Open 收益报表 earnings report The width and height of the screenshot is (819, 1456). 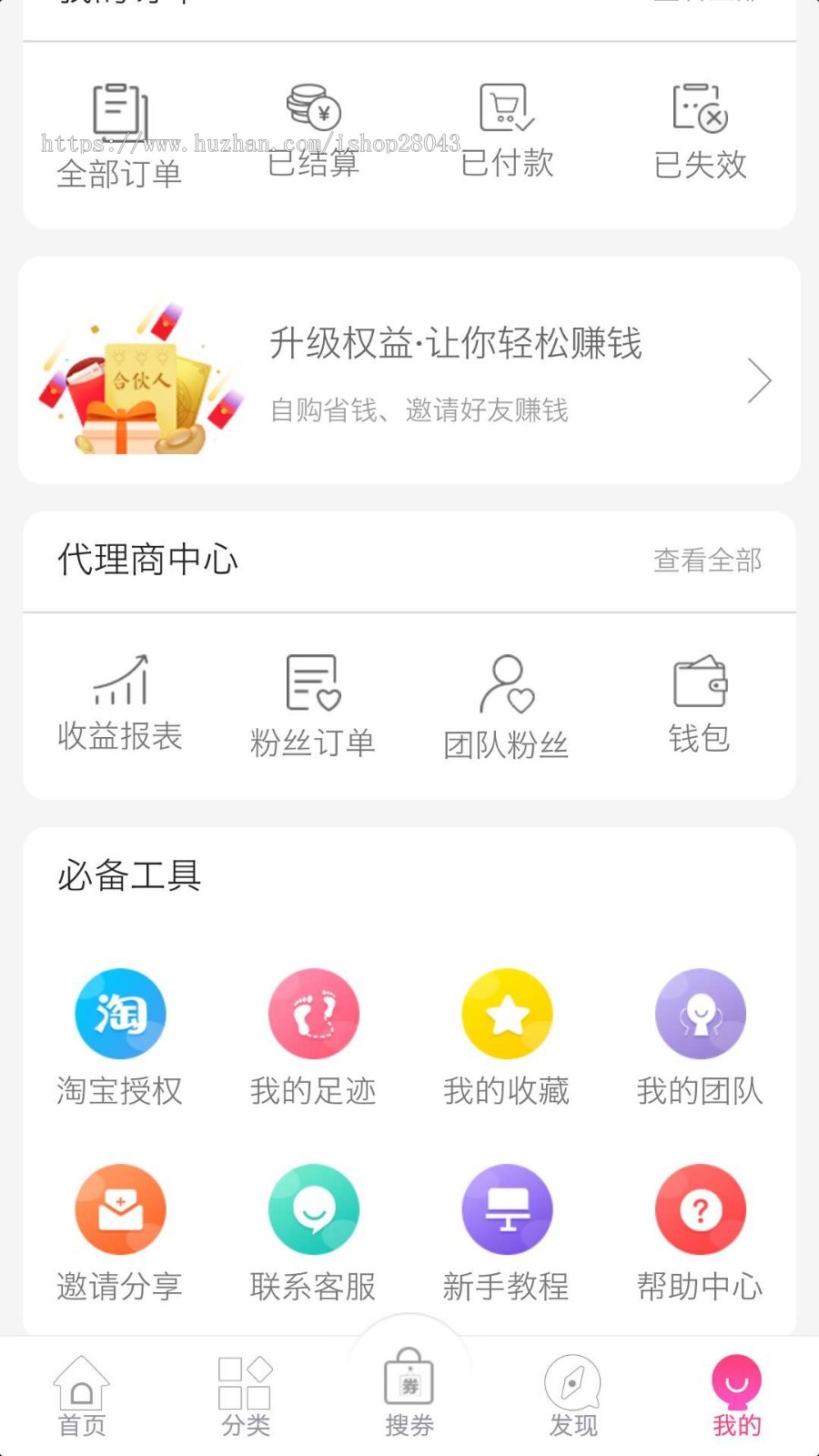(x=120, y=703)
